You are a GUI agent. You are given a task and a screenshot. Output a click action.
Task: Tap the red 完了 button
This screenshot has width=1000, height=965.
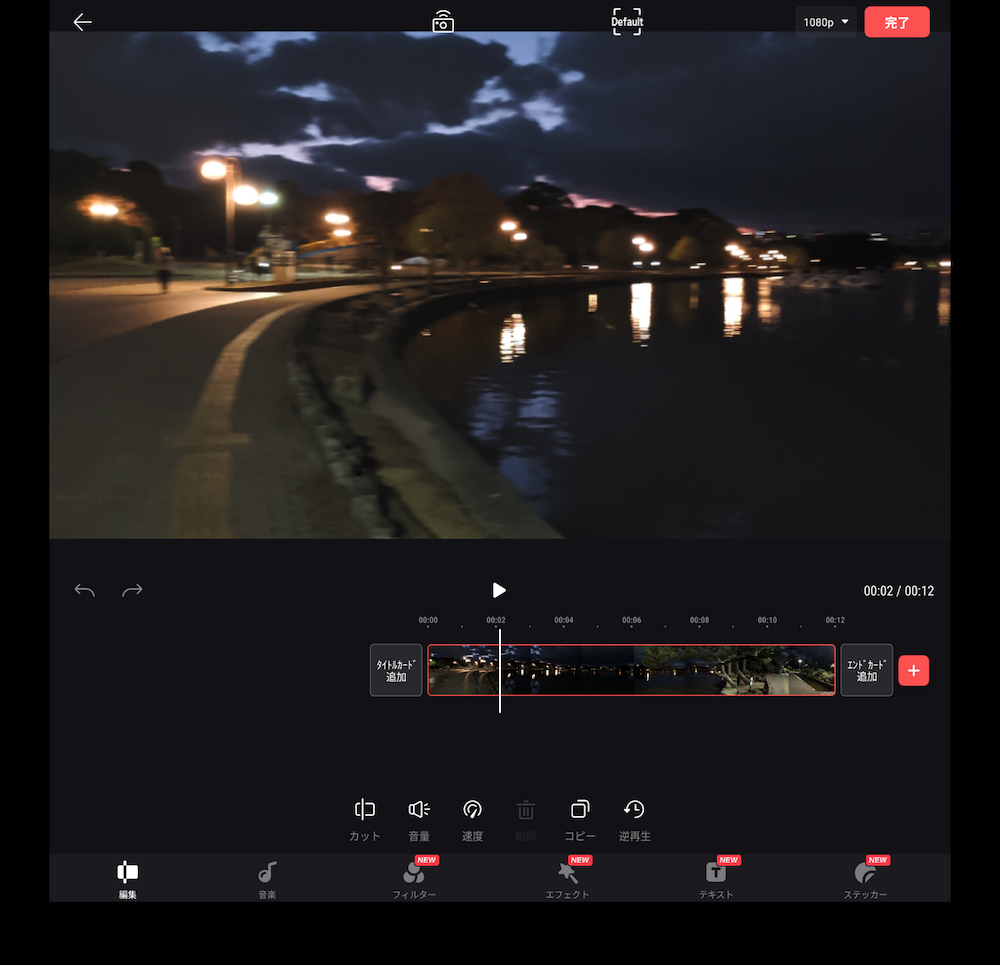(x=897, y=22)
